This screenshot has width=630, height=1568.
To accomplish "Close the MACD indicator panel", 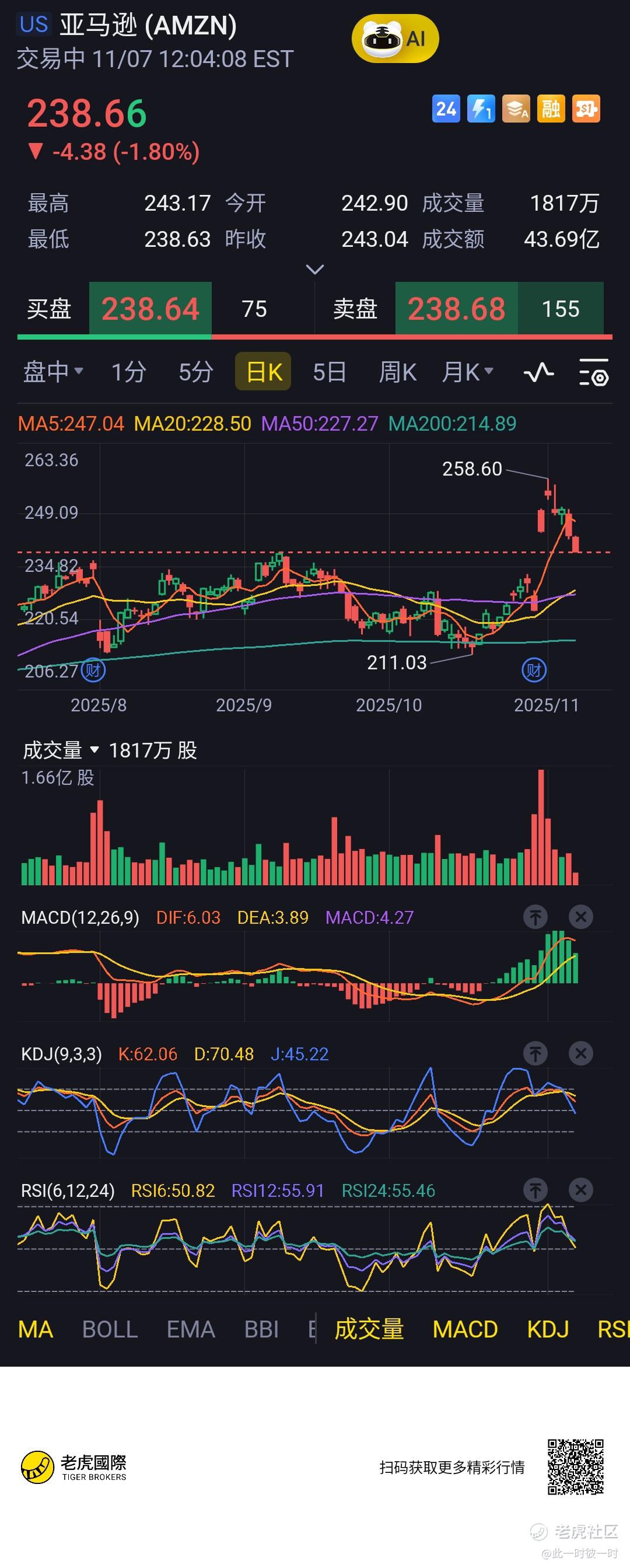I will 580,917.
